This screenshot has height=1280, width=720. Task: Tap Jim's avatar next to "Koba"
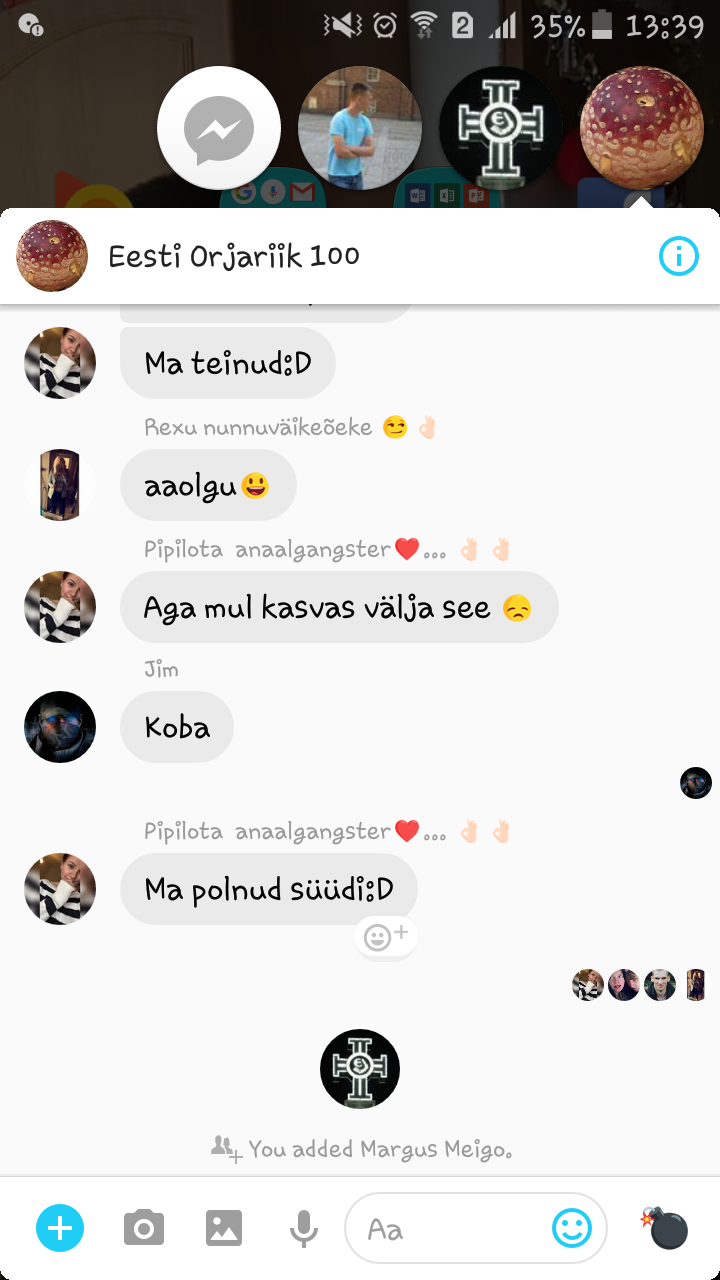(60, 727)
